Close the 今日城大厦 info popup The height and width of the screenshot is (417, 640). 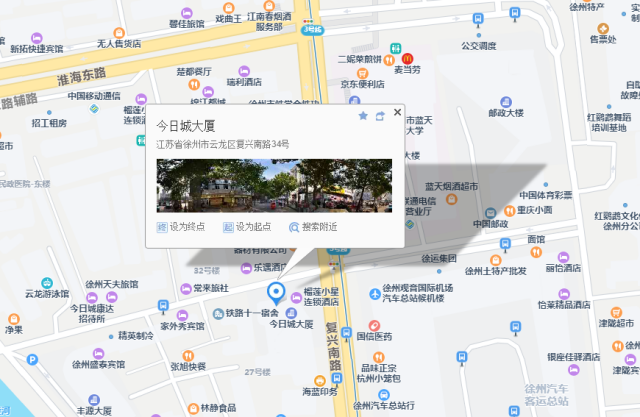[x=397, y=113]
